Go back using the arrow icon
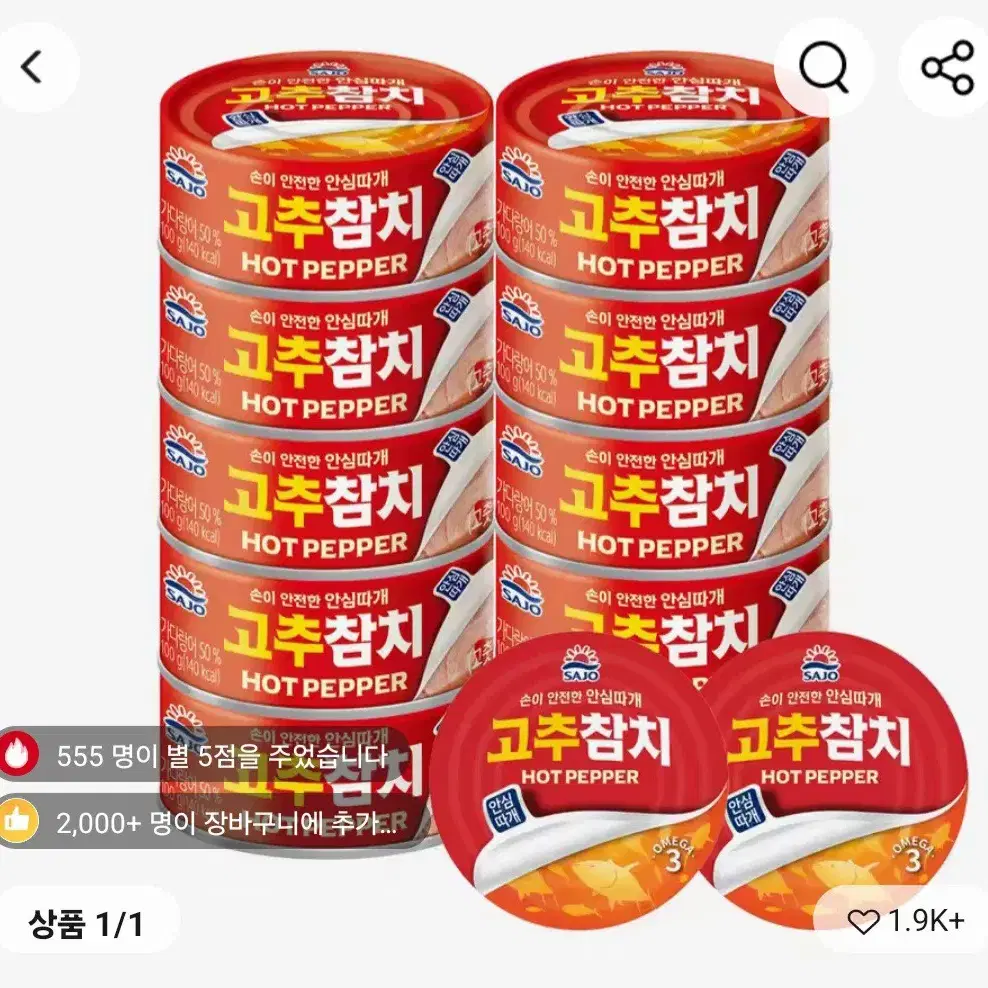The height and width of the screenshot is (988, 988). 32,67
